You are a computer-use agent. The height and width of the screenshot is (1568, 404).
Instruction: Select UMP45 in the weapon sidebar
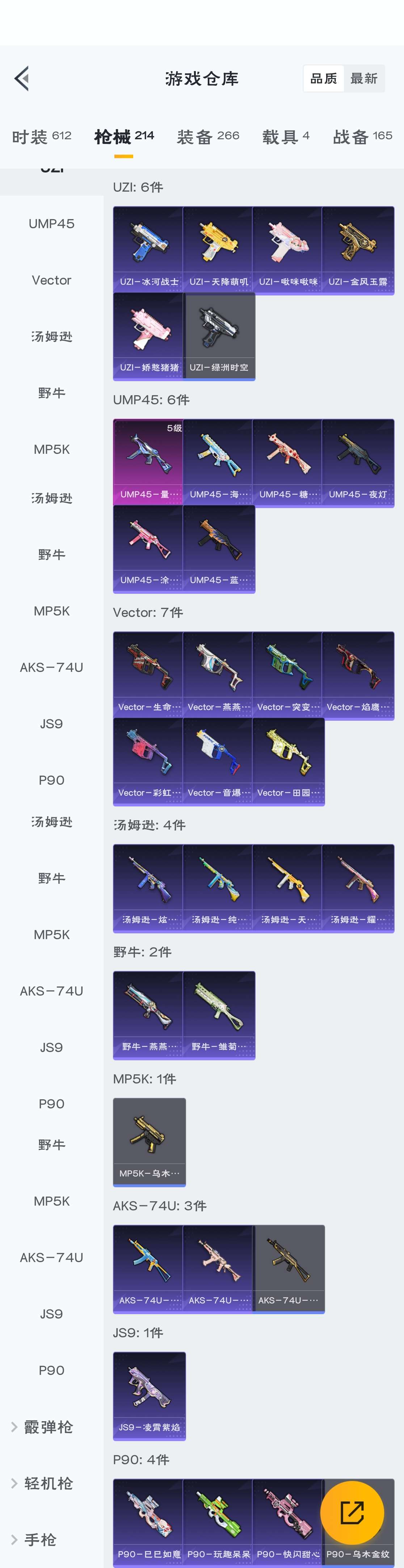tap(51, 223)
